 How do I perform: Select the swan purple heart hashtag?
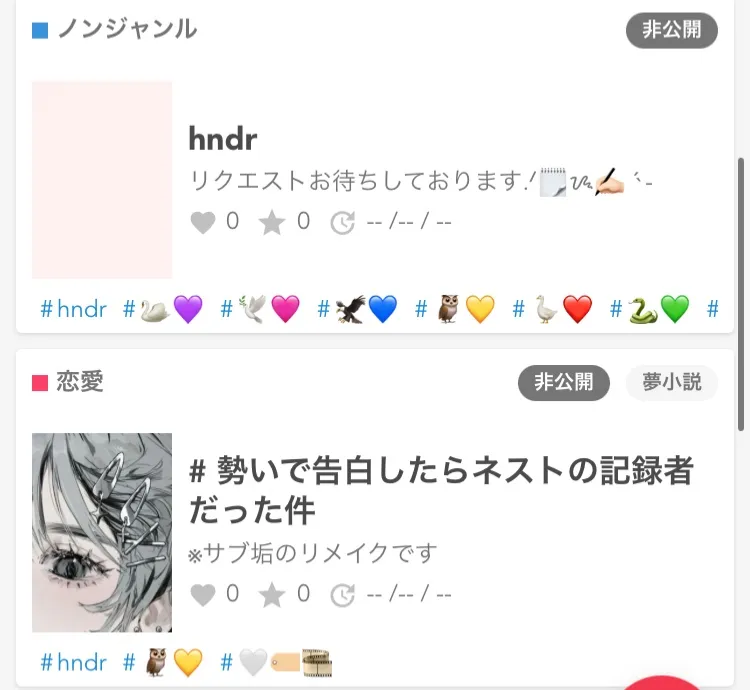pyautogui.click(x=163, y=310)
